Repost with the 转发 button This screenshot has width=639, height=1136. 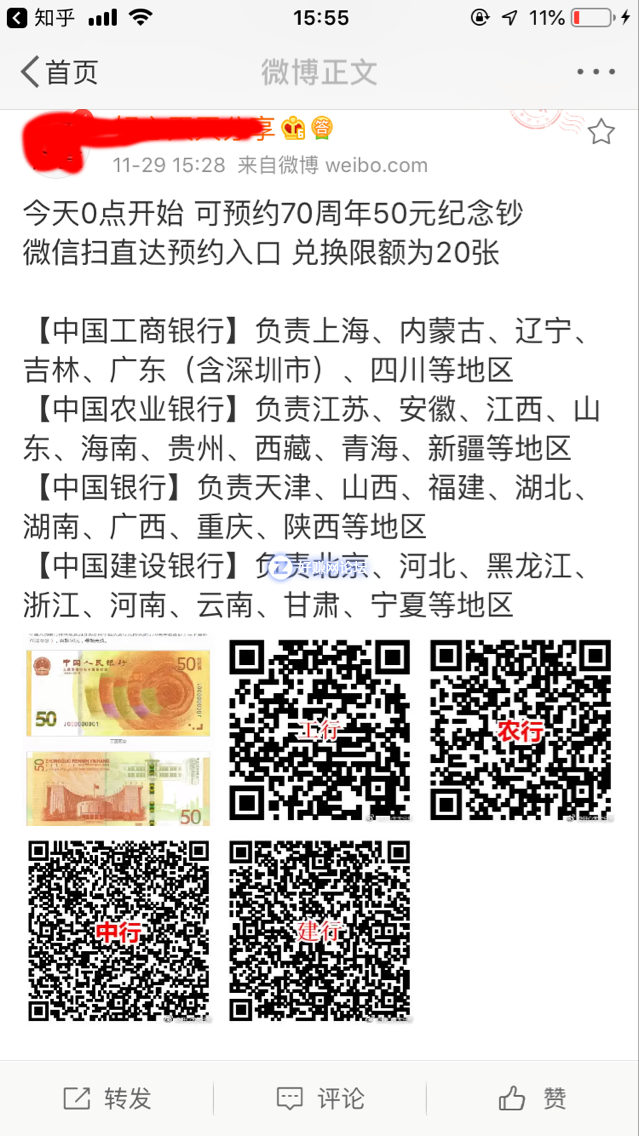pos(107,1098)
